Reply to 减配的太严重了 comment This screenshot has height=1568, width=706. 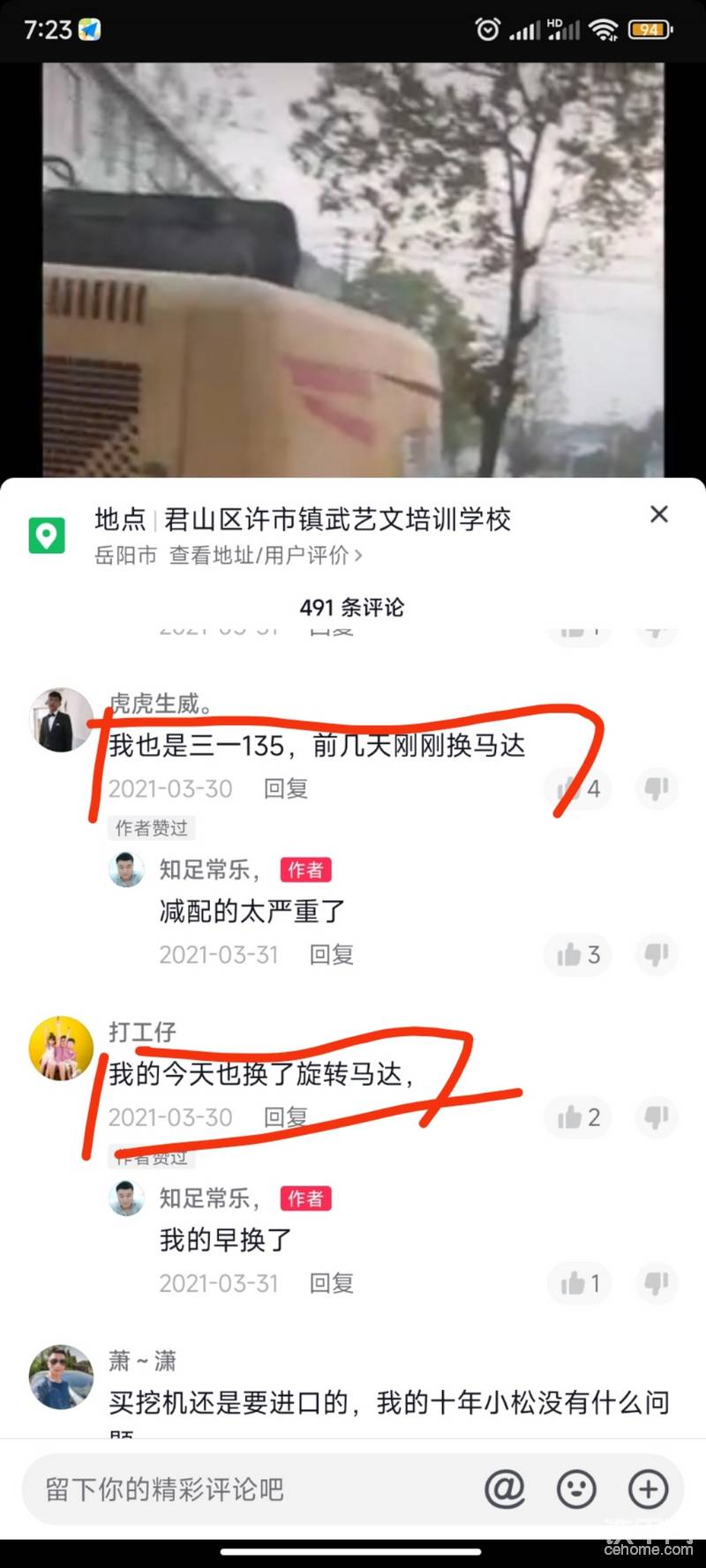(x=332, y=954)
